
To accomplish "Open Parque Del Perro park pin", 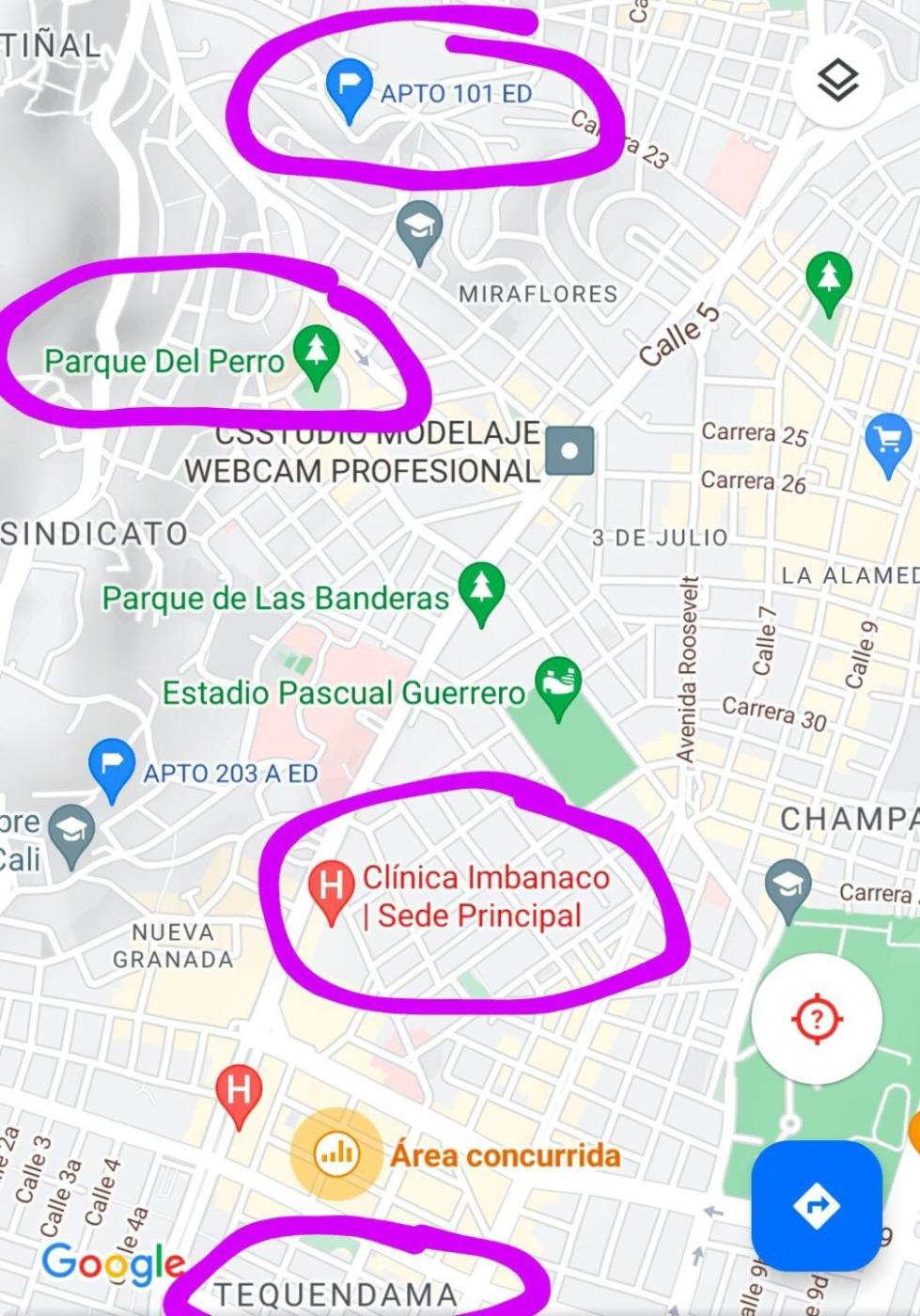I will tap(316, 352).
